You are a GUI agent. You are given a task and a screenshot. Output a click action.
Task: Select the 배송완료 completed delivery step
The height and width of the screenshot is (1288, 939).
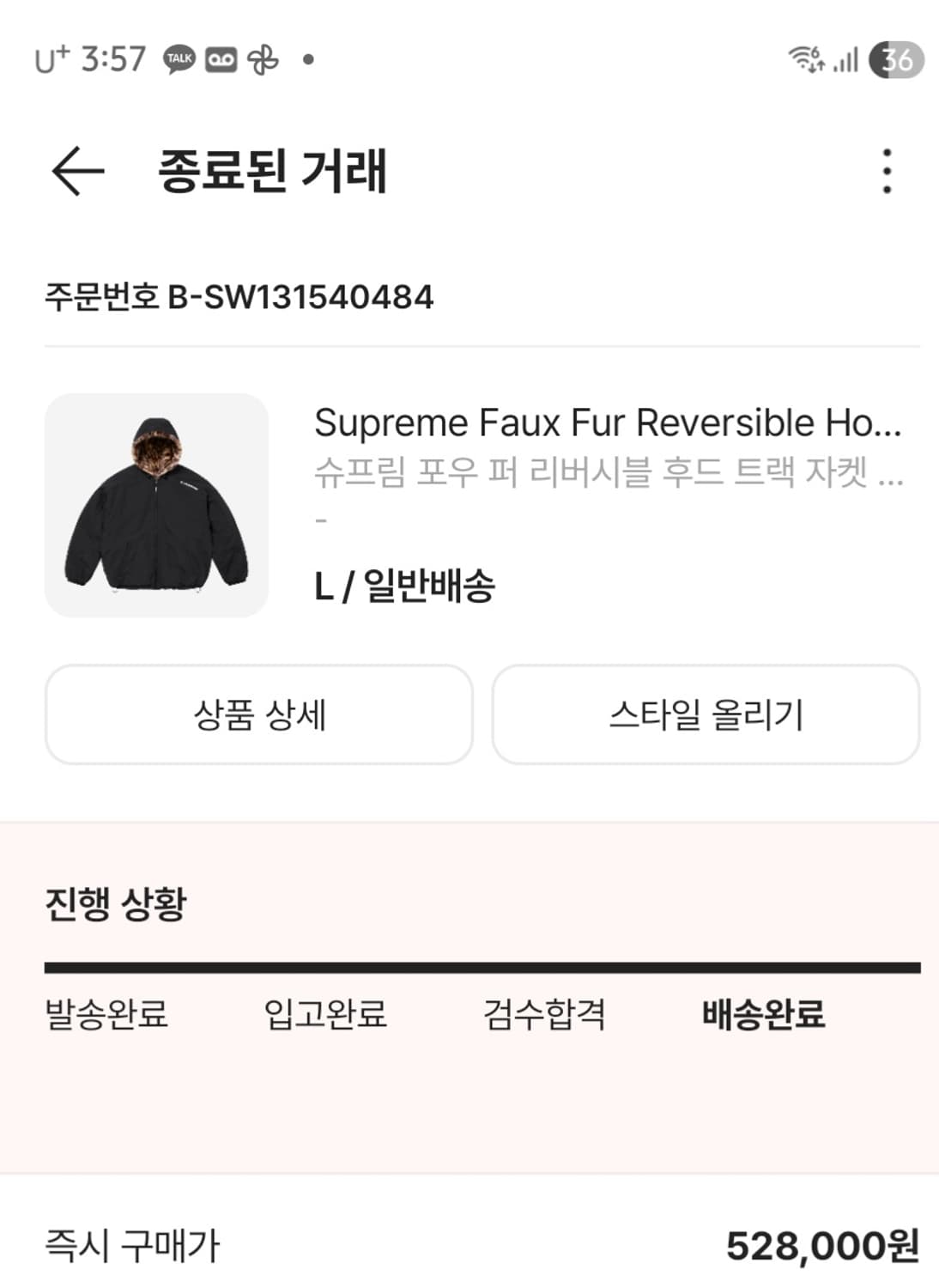pyautogui.click(x=760, y=1017)
